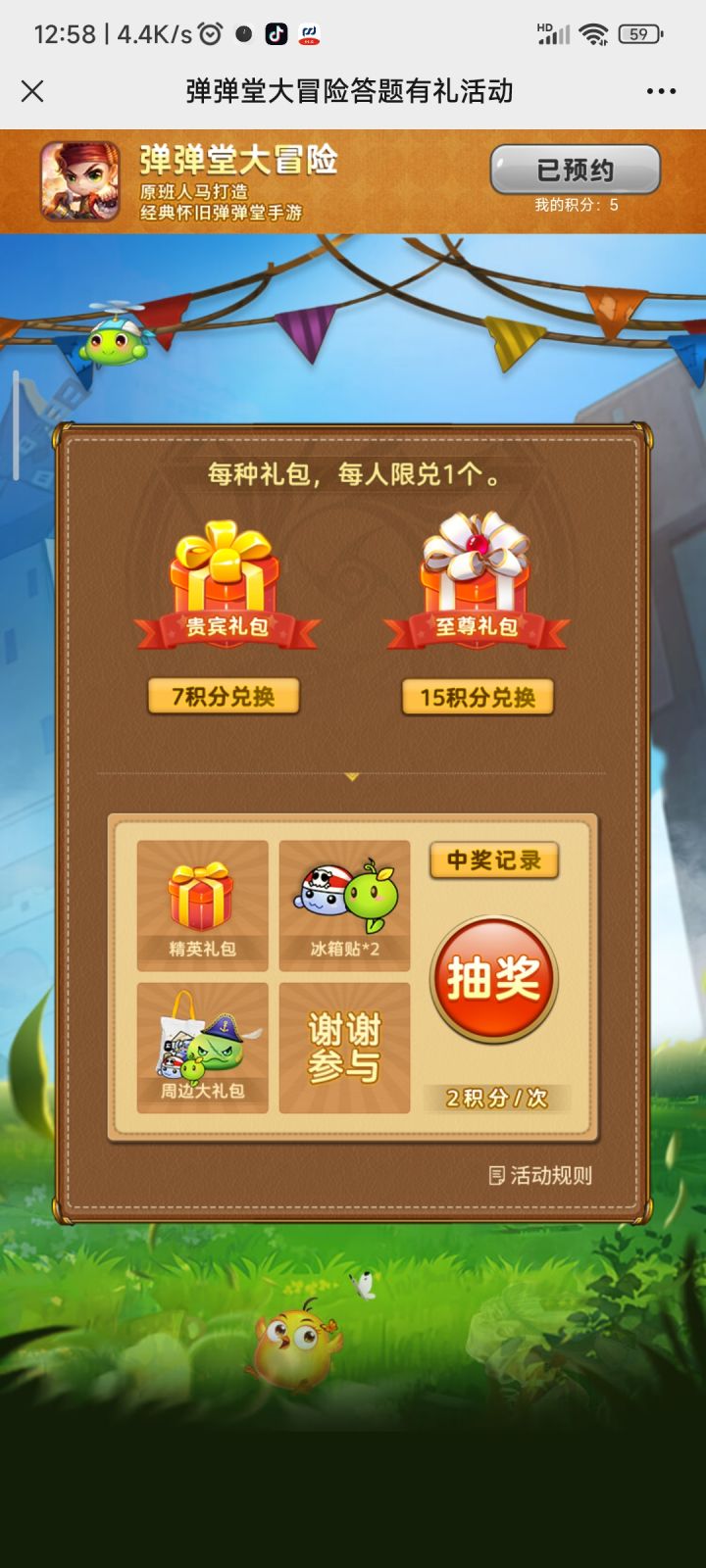The width and height of the screenshot is (706, 1568).
Task: Toggle the 已预约 reservation button
Action: [x=574, y=169]
